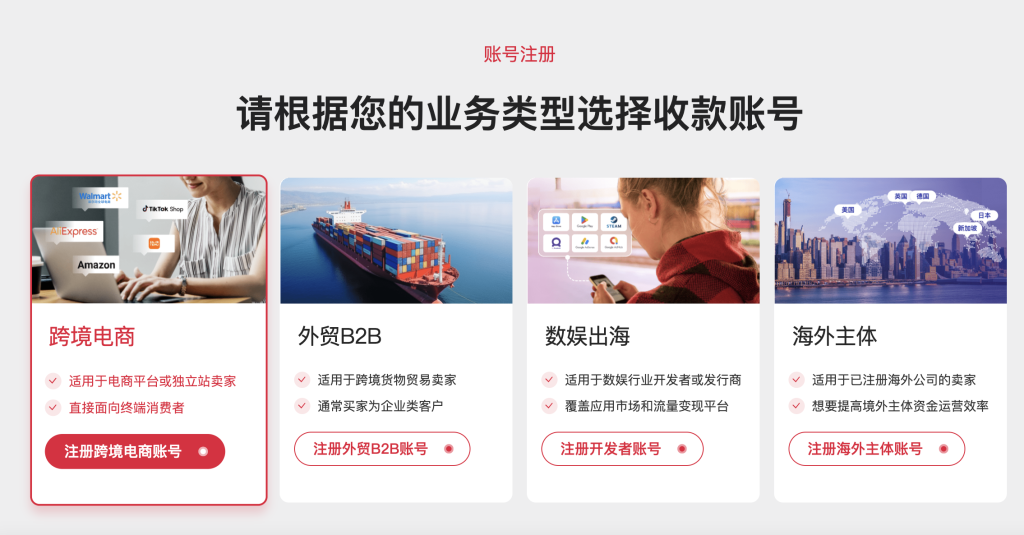The height and width of the screenshot is (535, 1024).
Task: Tap 注册跨境电商账号 button
Action: (x=135, y=451)
